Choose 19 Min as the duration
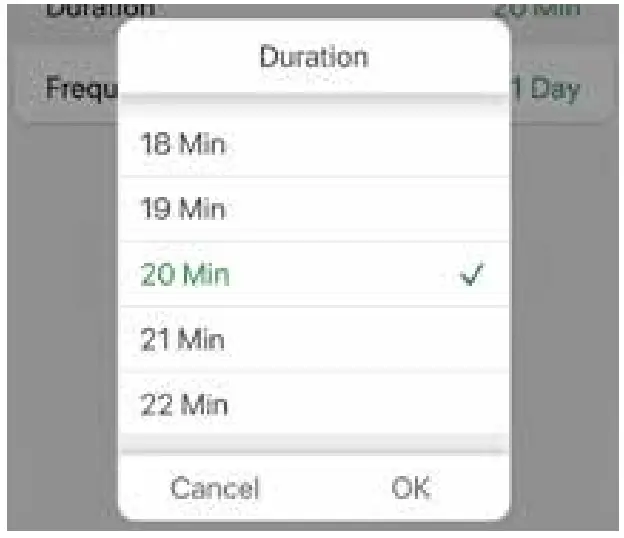The width and height of the screenshot is (624, 538). click(x=312, y=210)
